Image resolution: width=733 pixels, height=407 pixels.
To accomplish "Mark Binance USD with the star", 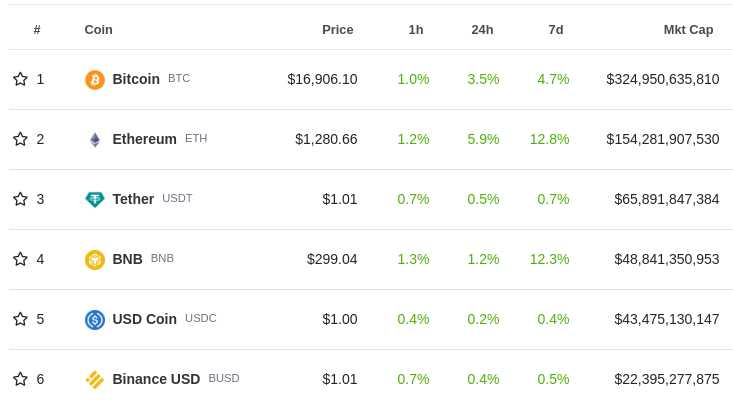I will [x=20, y=379].
